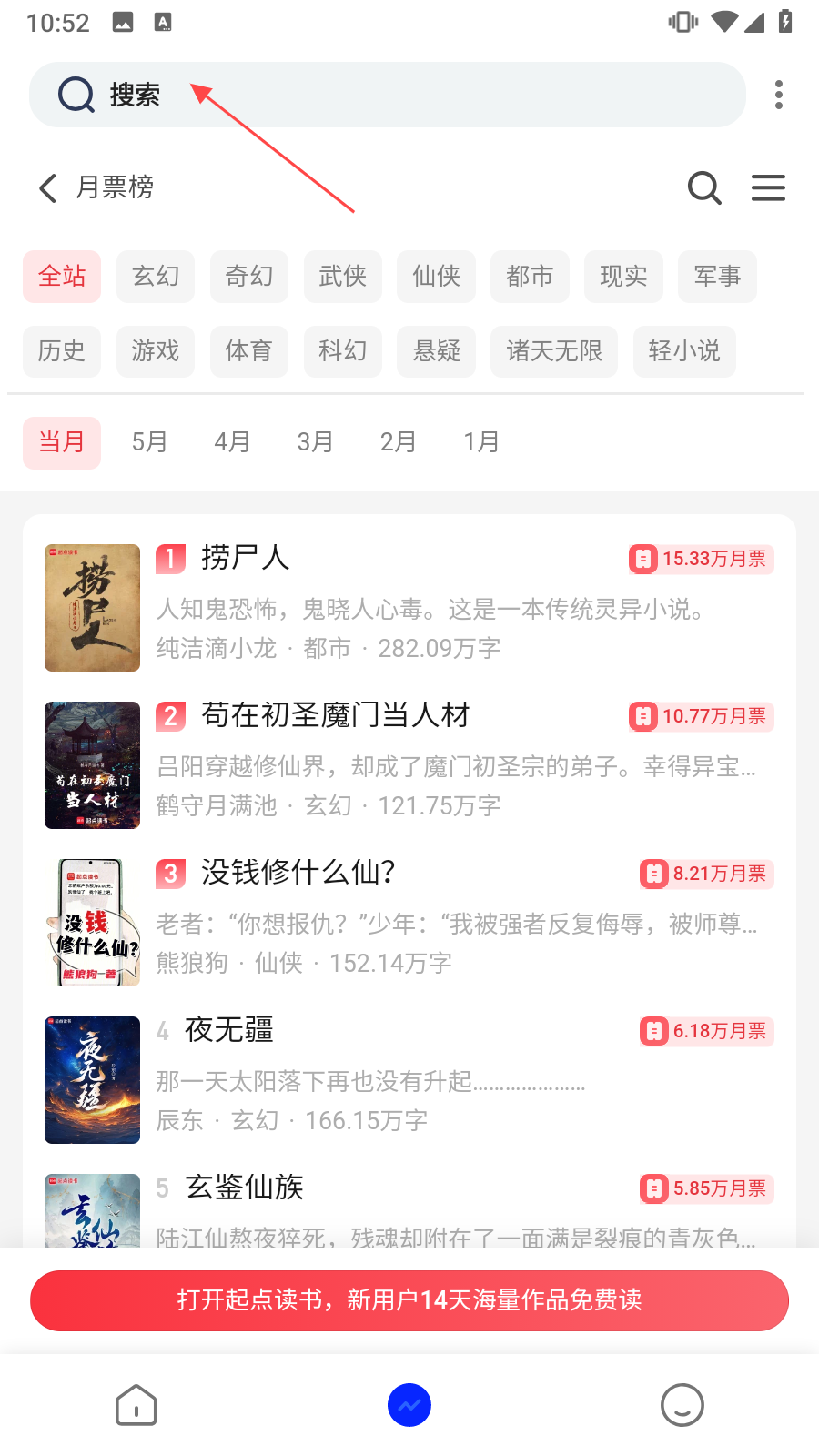Open the three-dot overflow menu
This screenshot has width=819, height=1456.
(779, 95)
